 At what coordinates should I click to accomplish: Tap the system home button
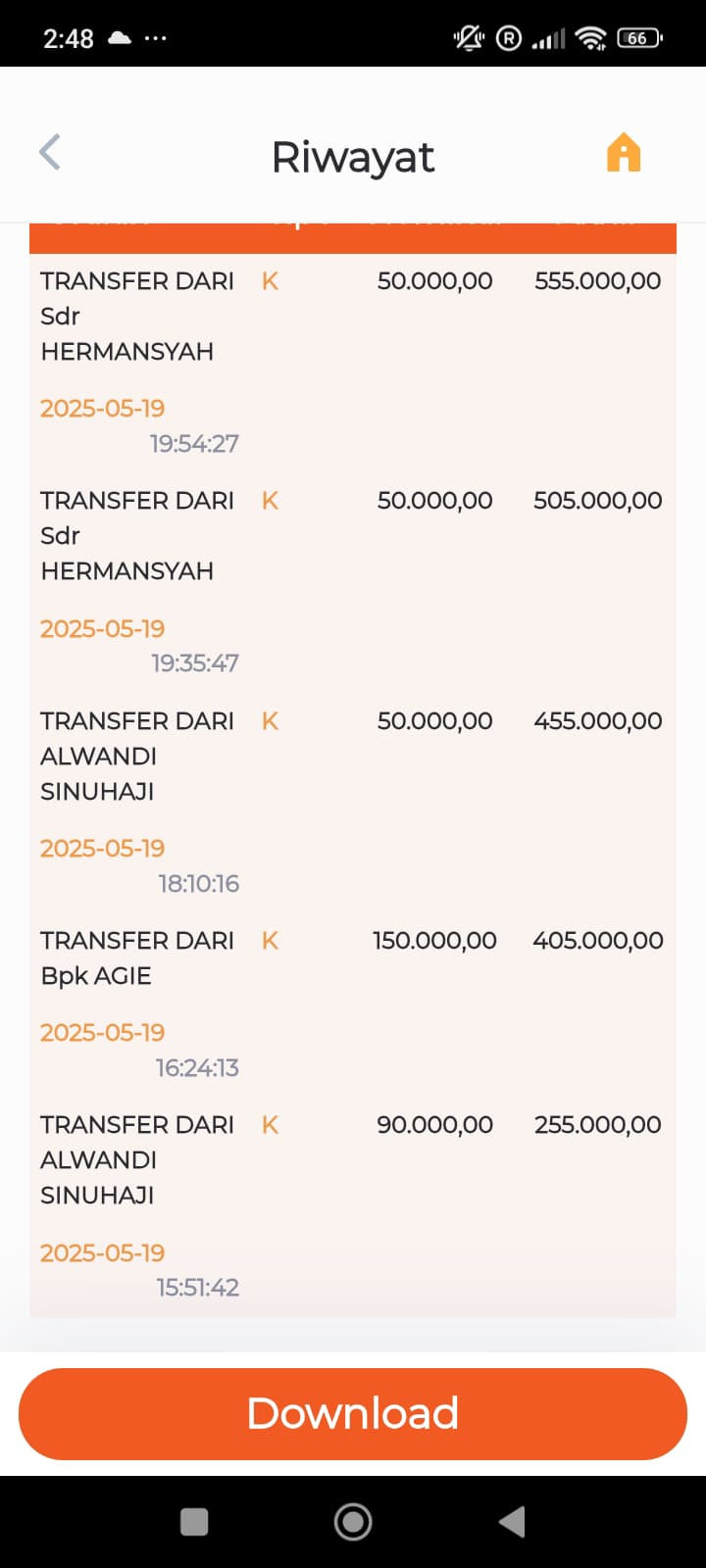pyautogui.click(x=353, y=1522)
